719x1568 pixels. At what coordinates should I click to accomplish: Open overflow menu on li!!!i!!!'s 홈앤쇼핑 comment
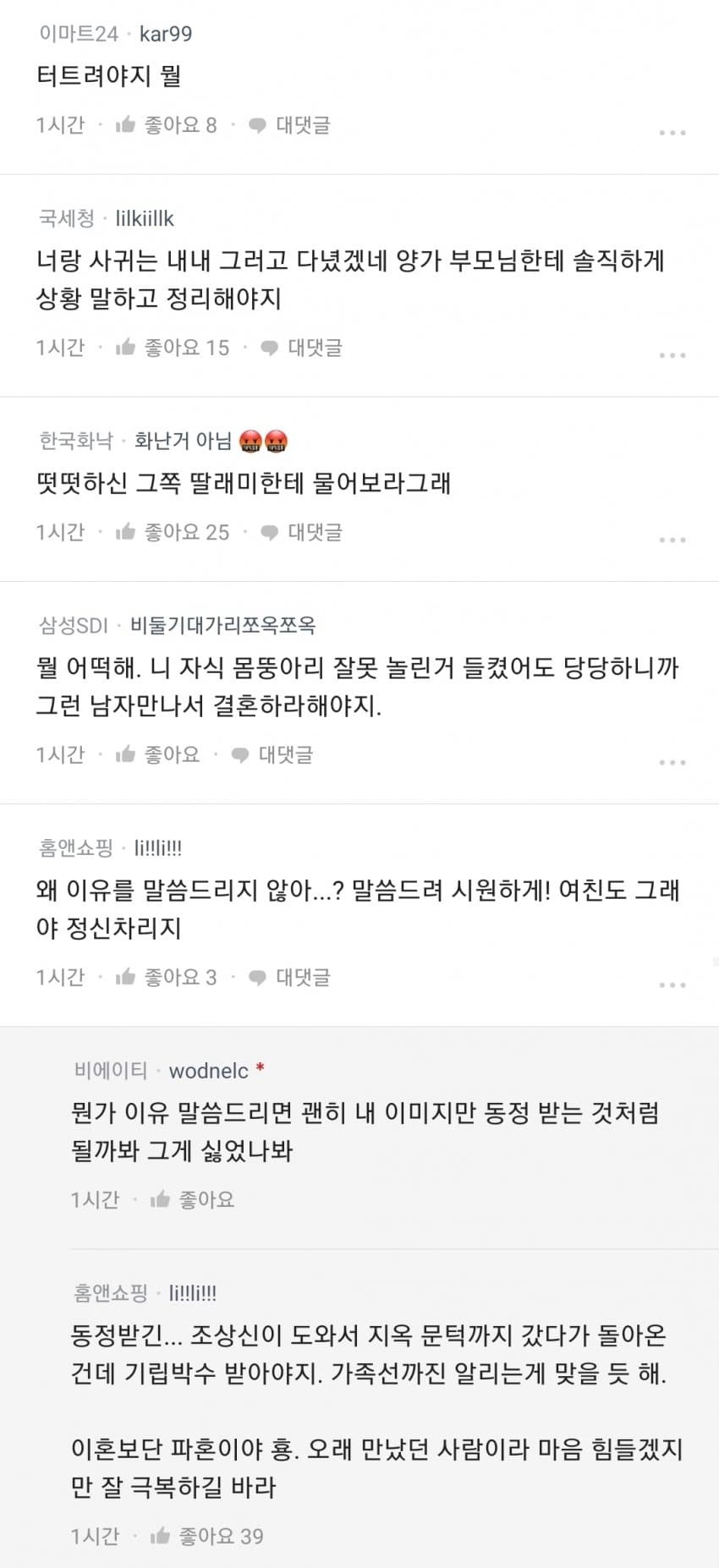tap(672, 984)
